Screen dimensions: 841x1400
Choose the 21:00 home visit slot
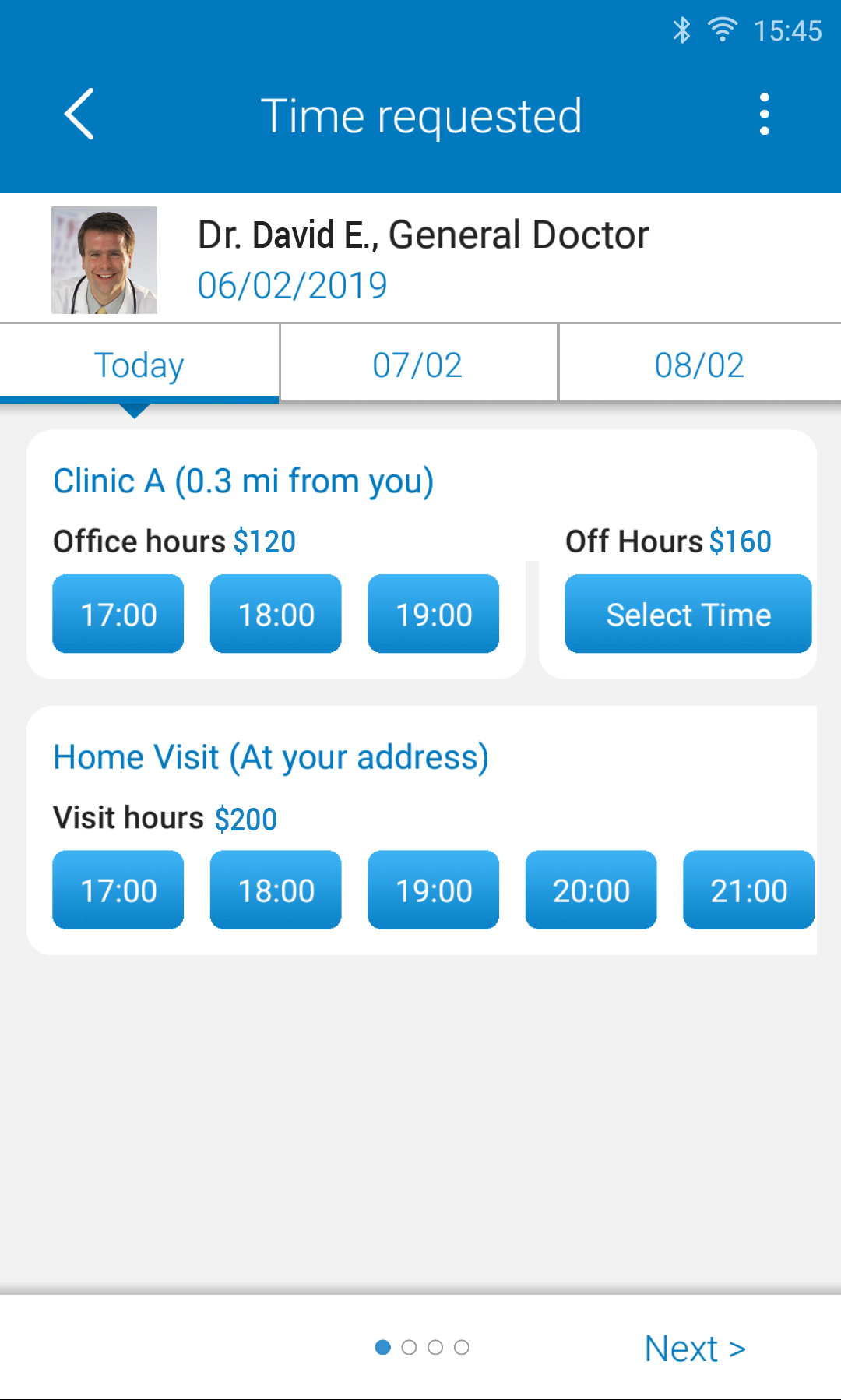(x=748, y=889)
